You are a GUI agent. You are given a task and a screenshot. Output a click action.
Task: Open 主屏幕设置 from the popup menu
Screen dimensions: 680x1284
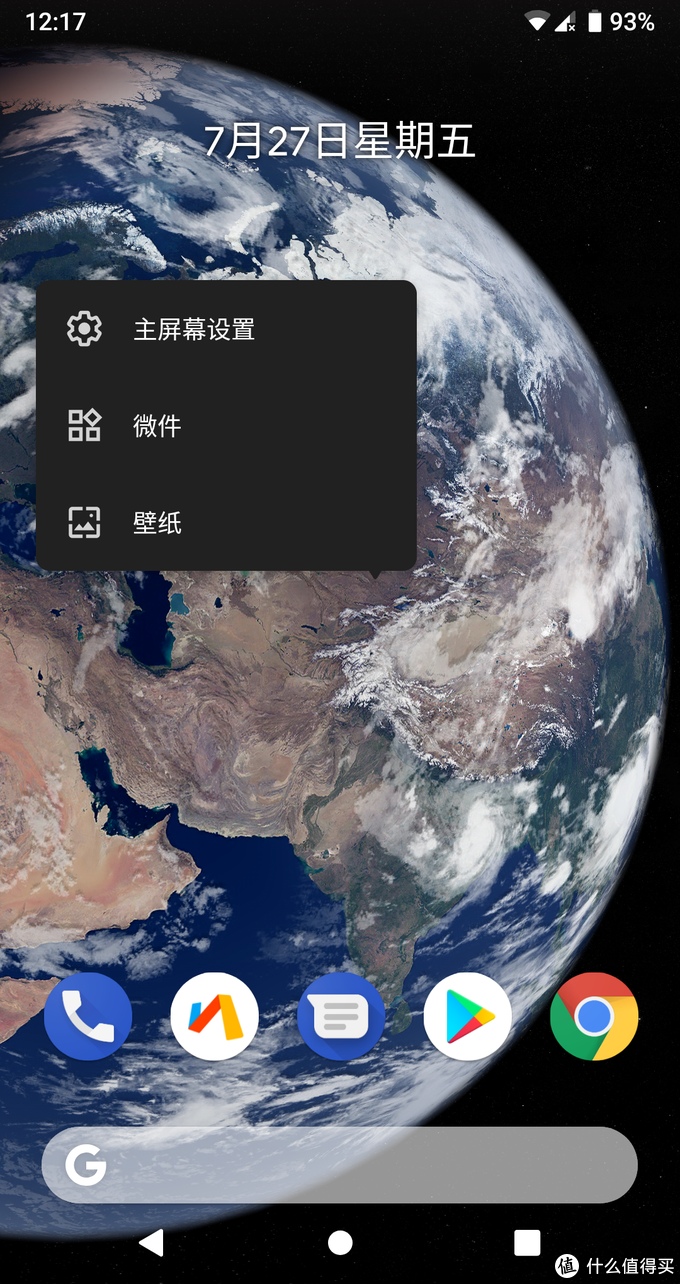(x=194, y=329)
